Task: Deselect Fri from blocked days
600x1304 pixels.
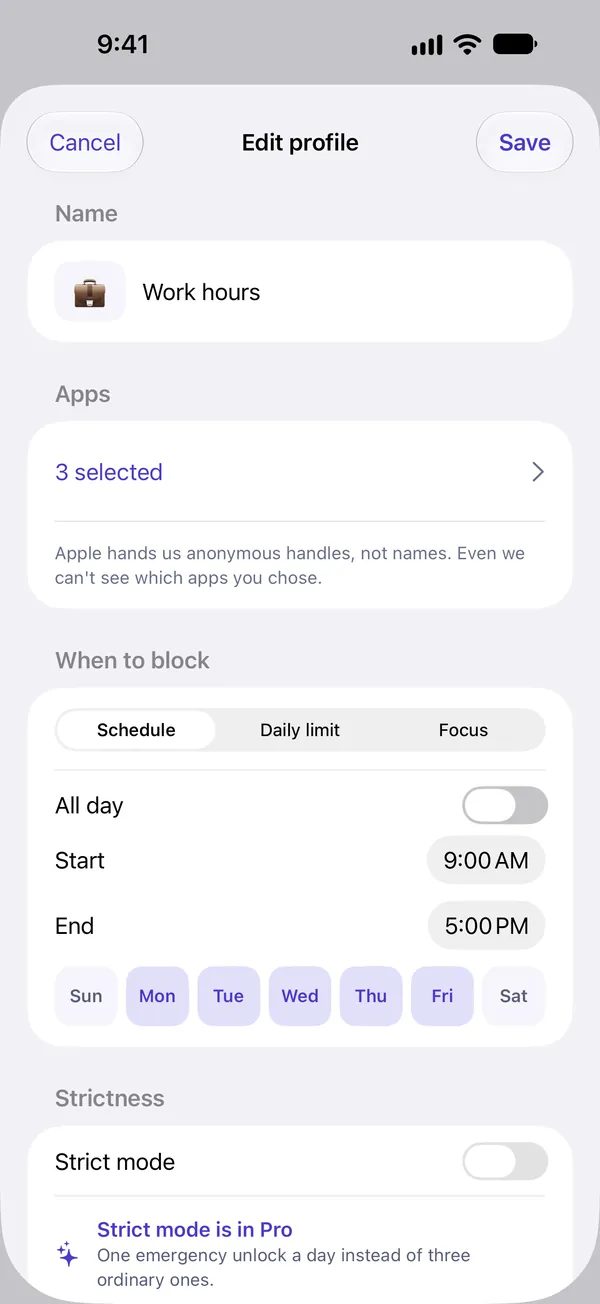Action: coord(442,996)
